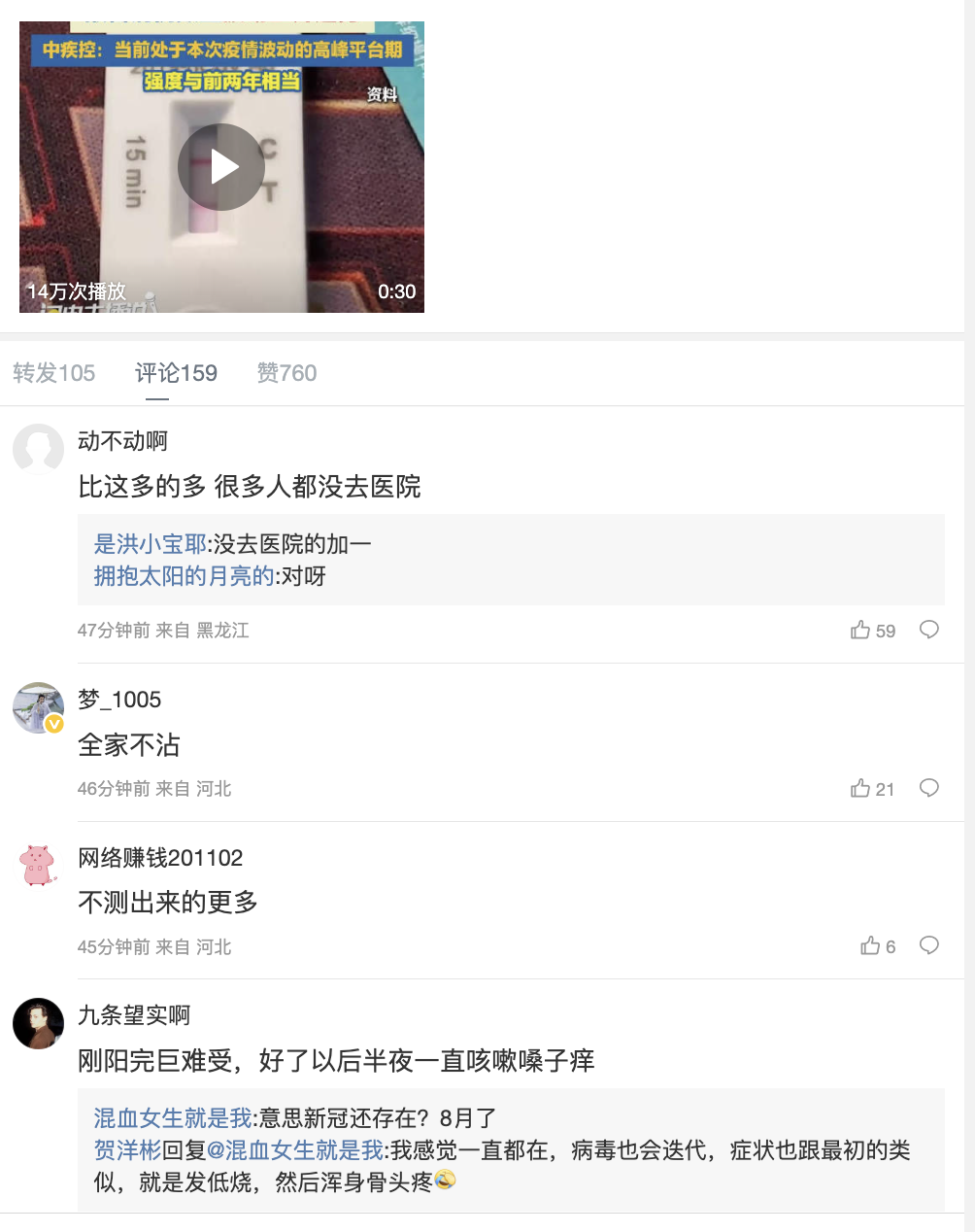The height and width of the screenshot is (1232, 975).
Task: Open 拥抱太阳的月亮的 profile link
Action: 185,576
